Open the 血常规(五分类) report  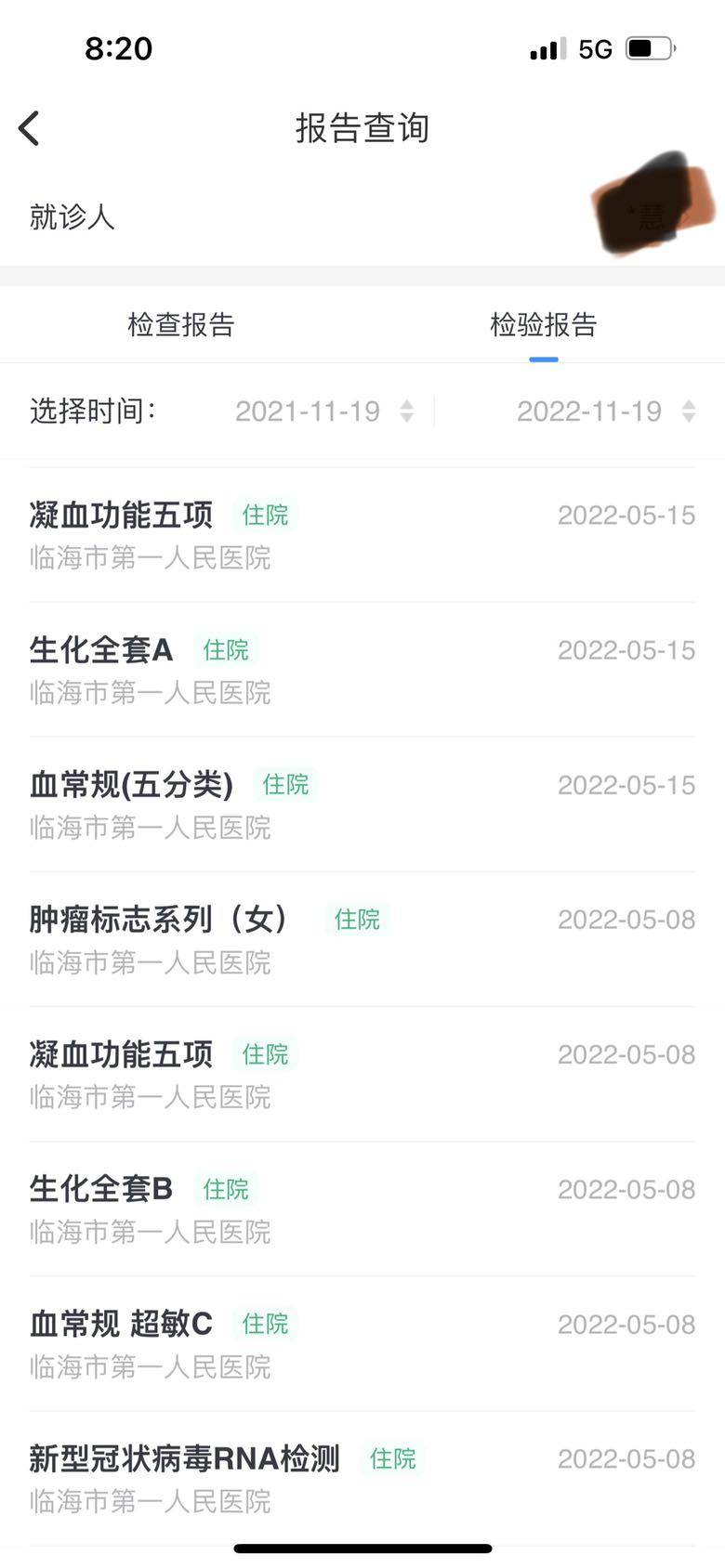[362, 804]
